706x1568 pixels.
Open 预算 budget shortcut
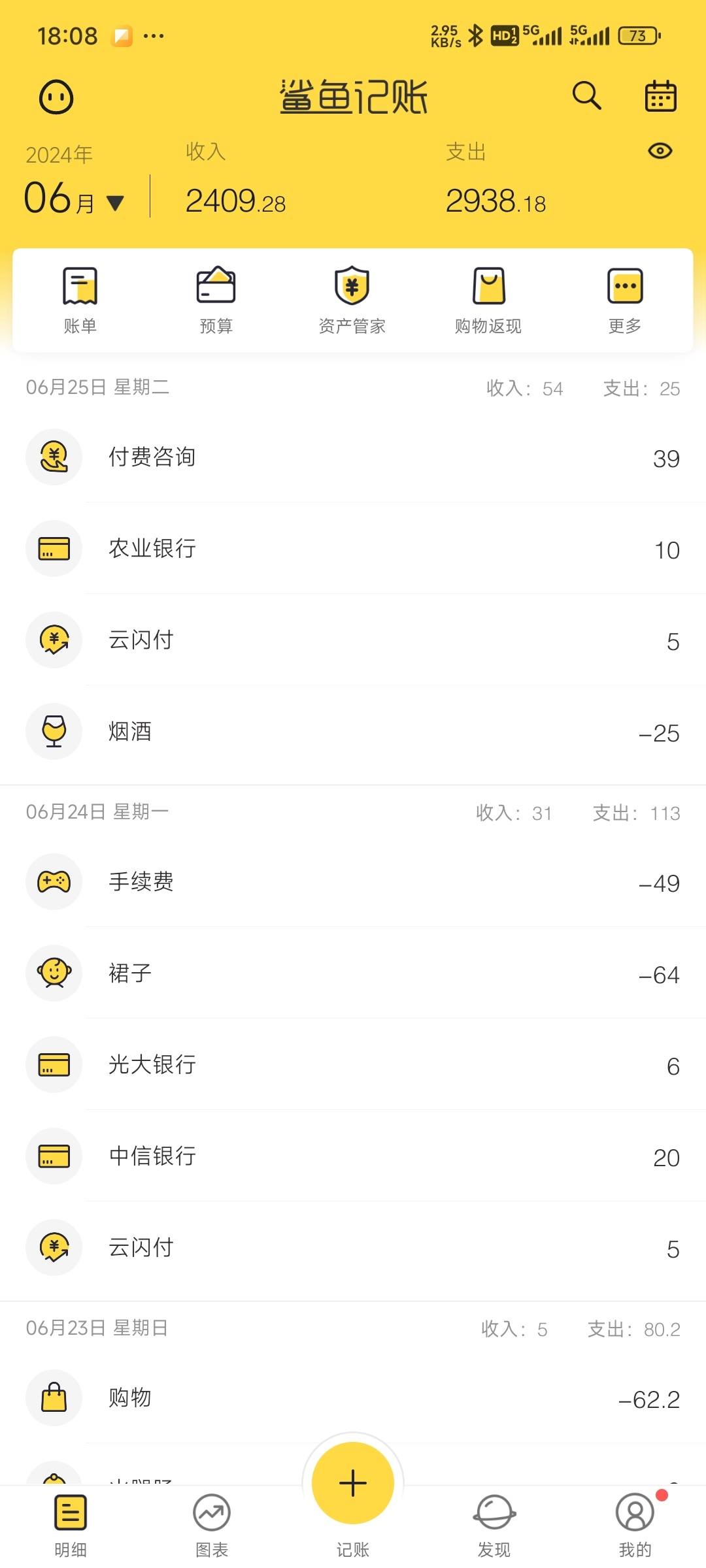(216, 301)
